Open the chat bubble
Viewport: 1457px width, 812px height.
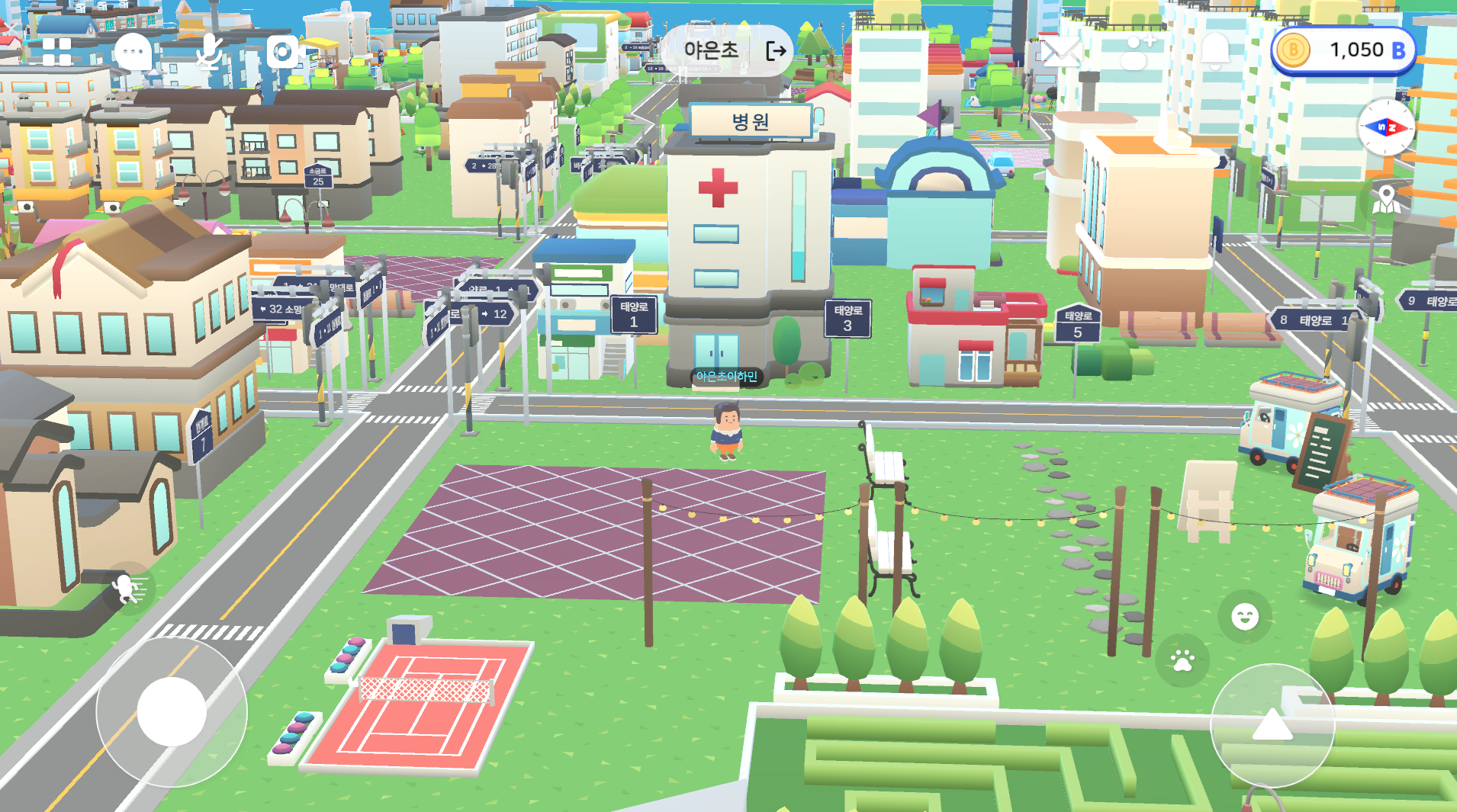pos(133,52)
